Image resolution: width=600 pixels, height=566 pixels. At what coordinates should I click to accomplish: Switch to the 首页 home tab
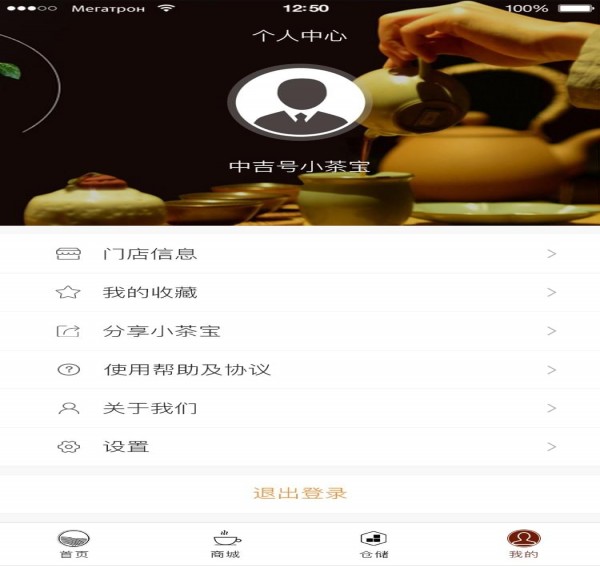73,544
